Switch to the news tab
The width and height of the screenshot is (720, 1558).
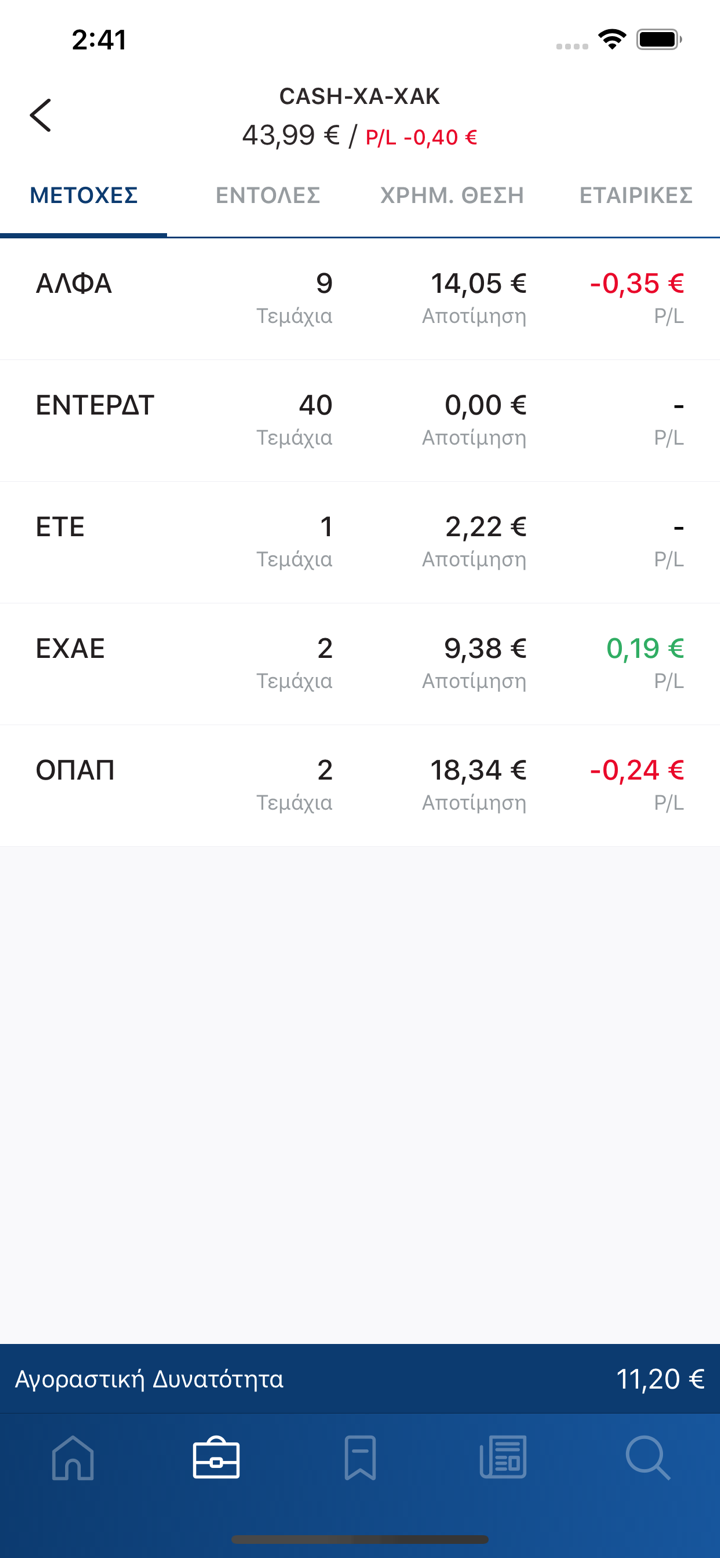(503, 1458)
